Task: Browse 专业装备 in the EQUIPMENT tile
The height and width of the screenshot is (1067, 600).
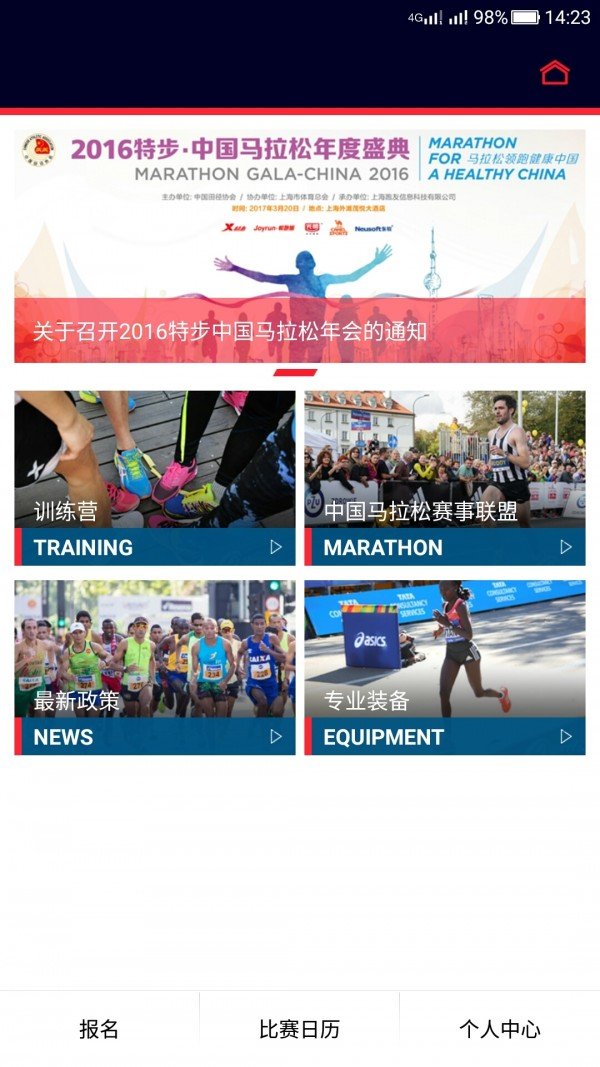Action: coord(445,667)
